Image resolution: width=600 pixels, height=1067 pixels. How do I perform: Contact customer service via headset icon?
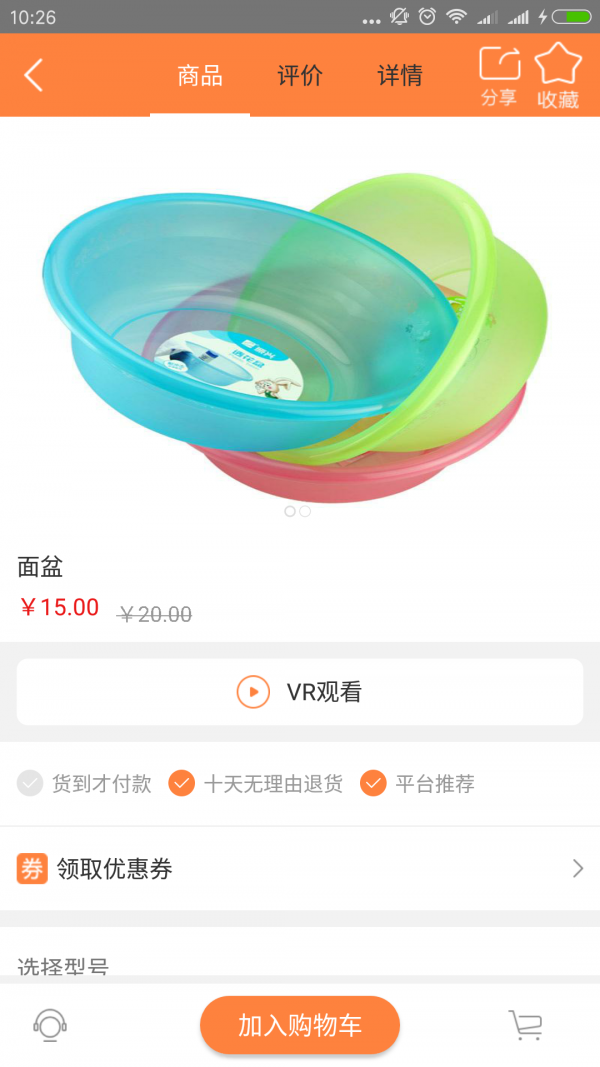(50, 1025)
